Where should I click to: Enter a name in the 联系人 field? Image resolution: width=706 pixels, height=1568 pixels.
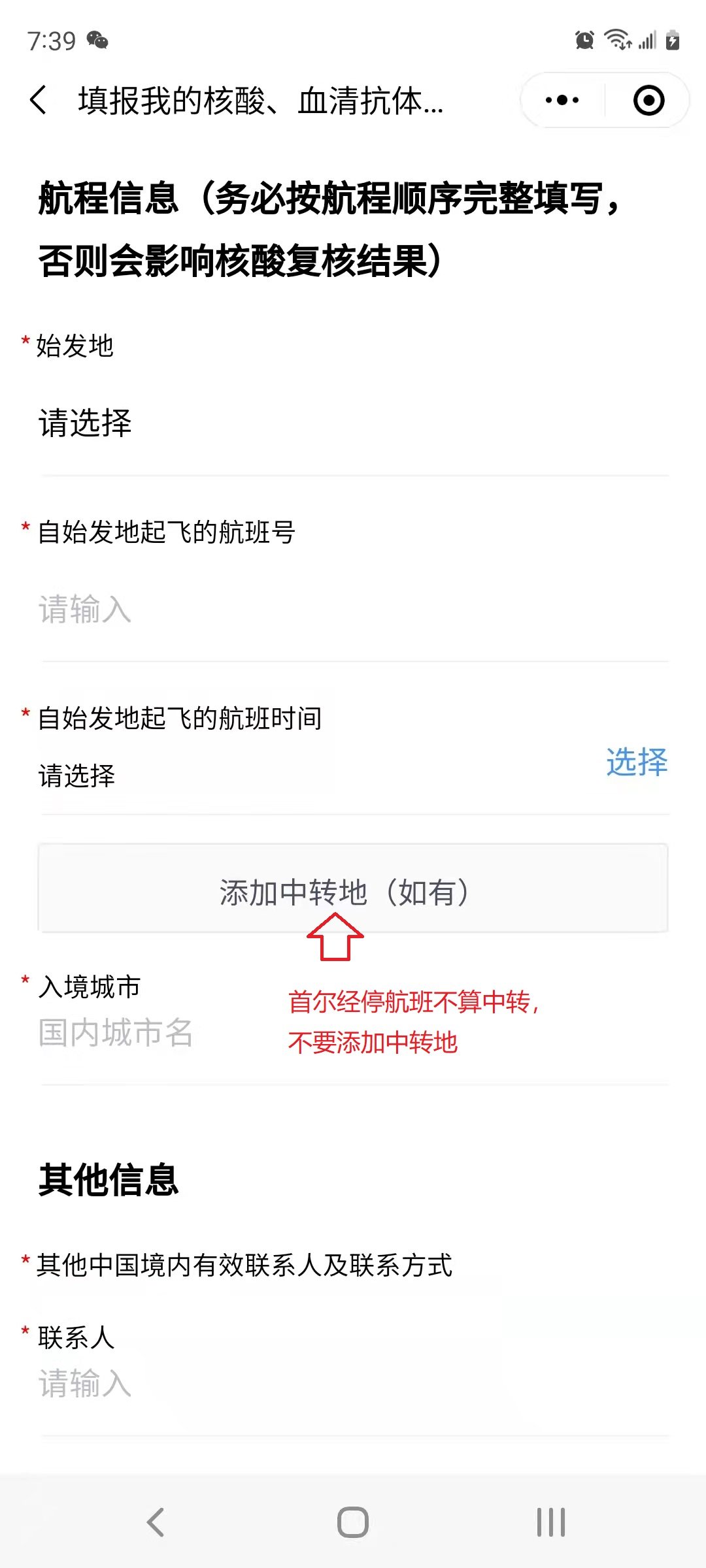[x=354, y=1383]
